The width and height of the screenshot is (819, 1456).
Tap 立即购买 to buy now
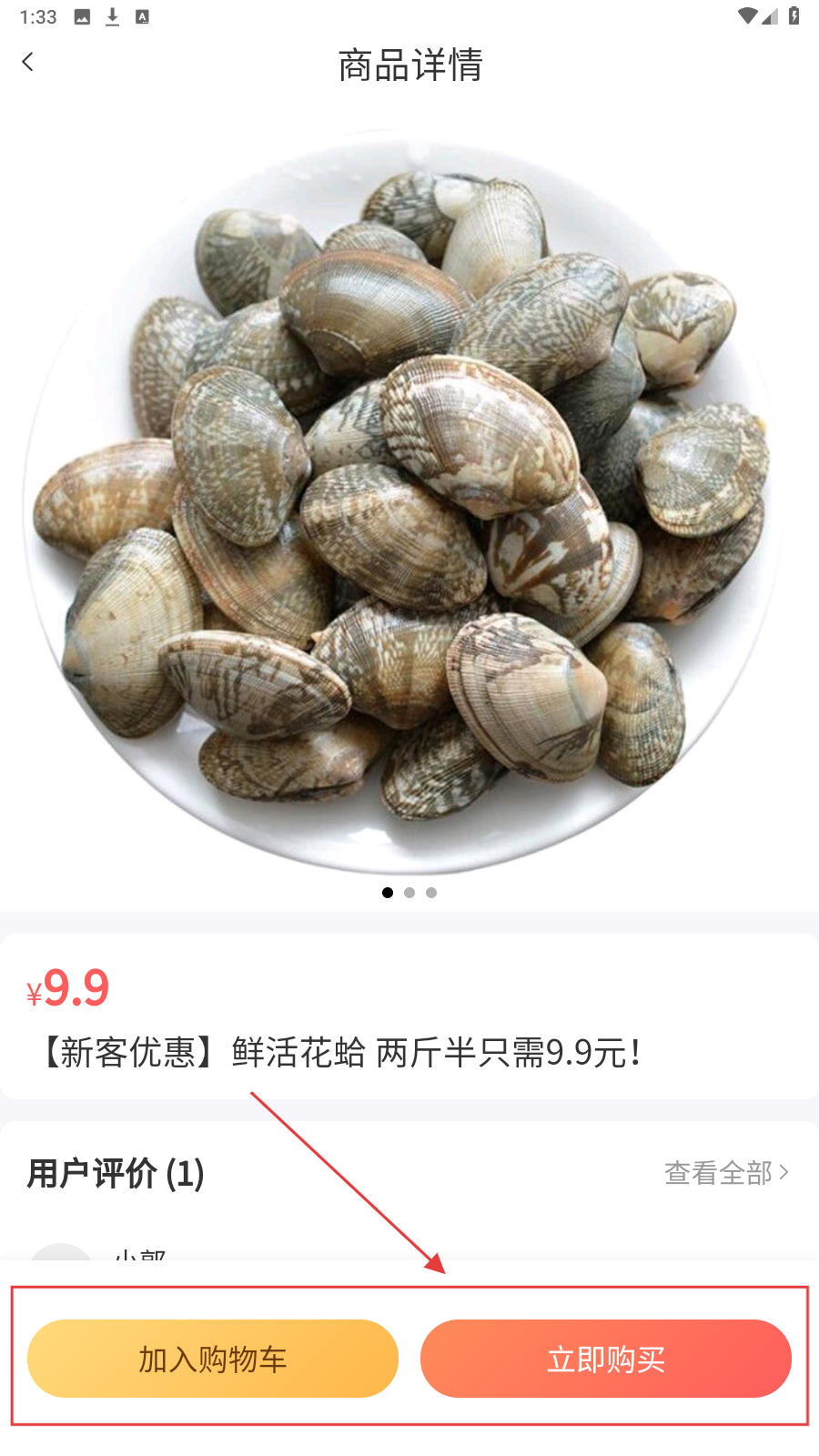coord(605,1359)
